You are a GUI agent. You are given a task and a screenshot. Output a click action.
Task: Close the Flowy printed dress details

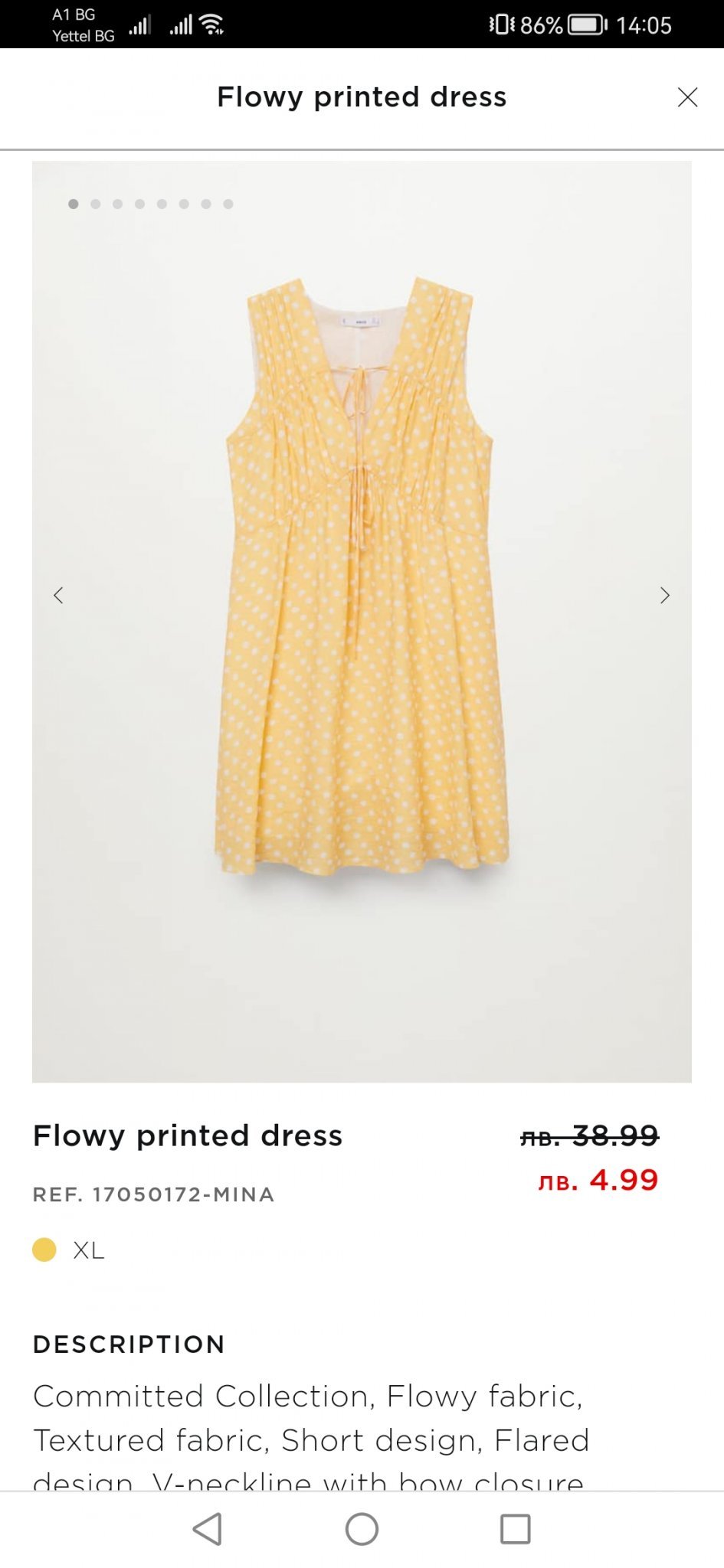tap(687, 97)
